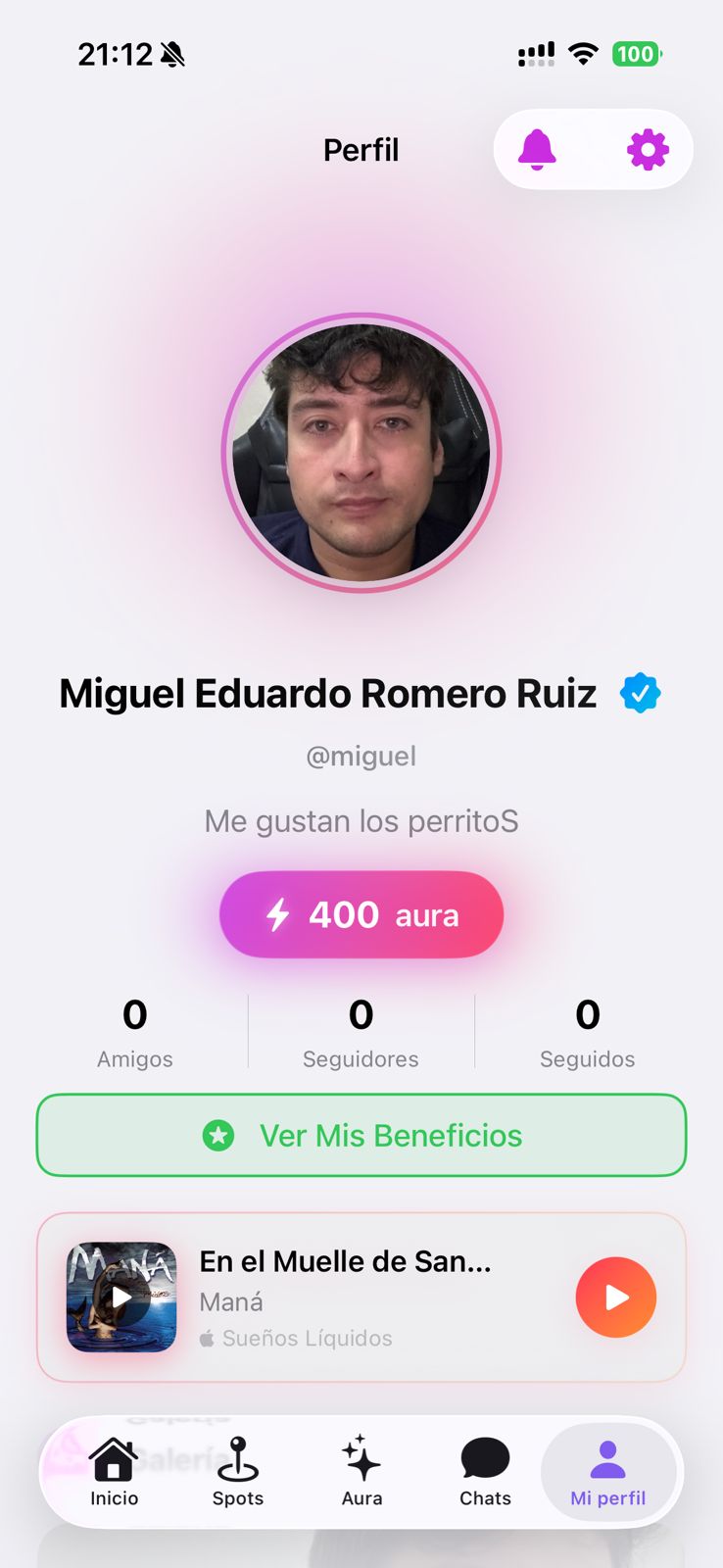Click the verified badge next to the name

640,693
